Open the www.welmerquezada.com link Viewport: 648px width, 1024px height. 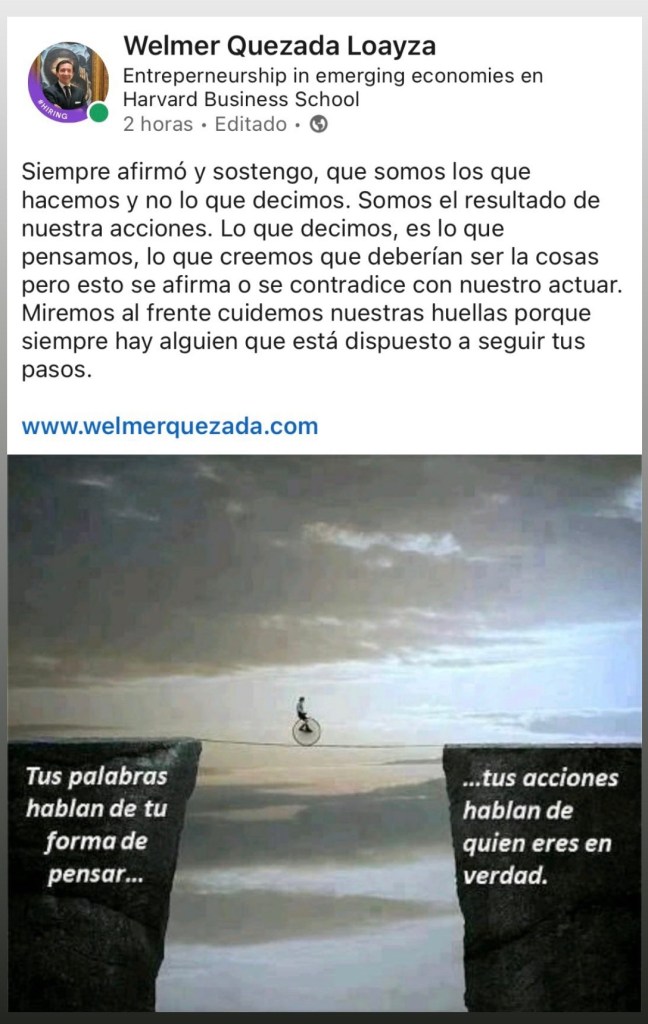169,426
